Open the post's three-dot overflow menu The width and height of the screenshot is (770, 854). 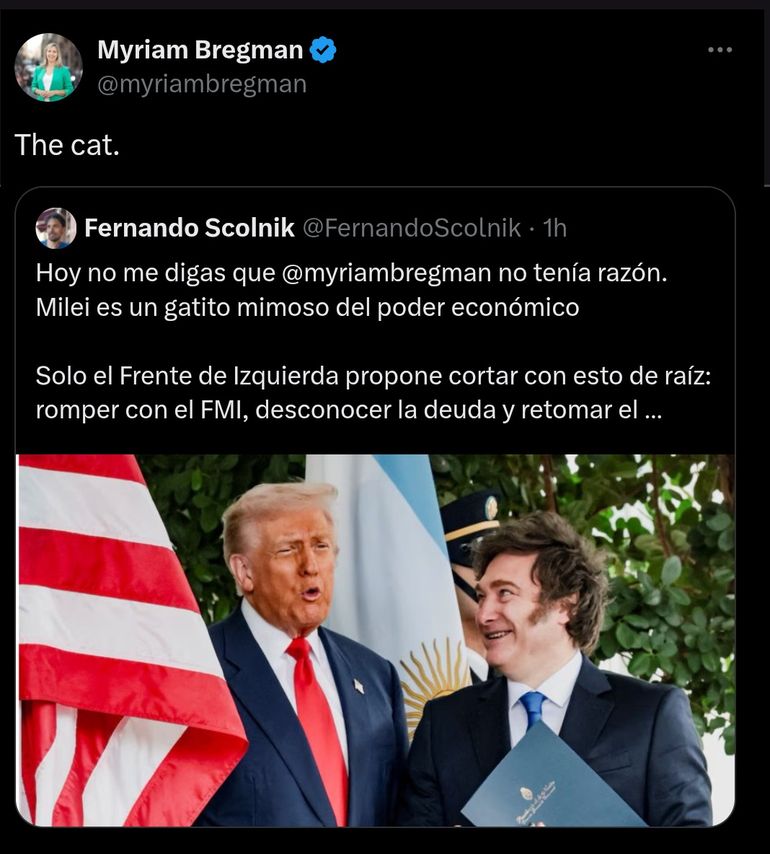[720, 50]
